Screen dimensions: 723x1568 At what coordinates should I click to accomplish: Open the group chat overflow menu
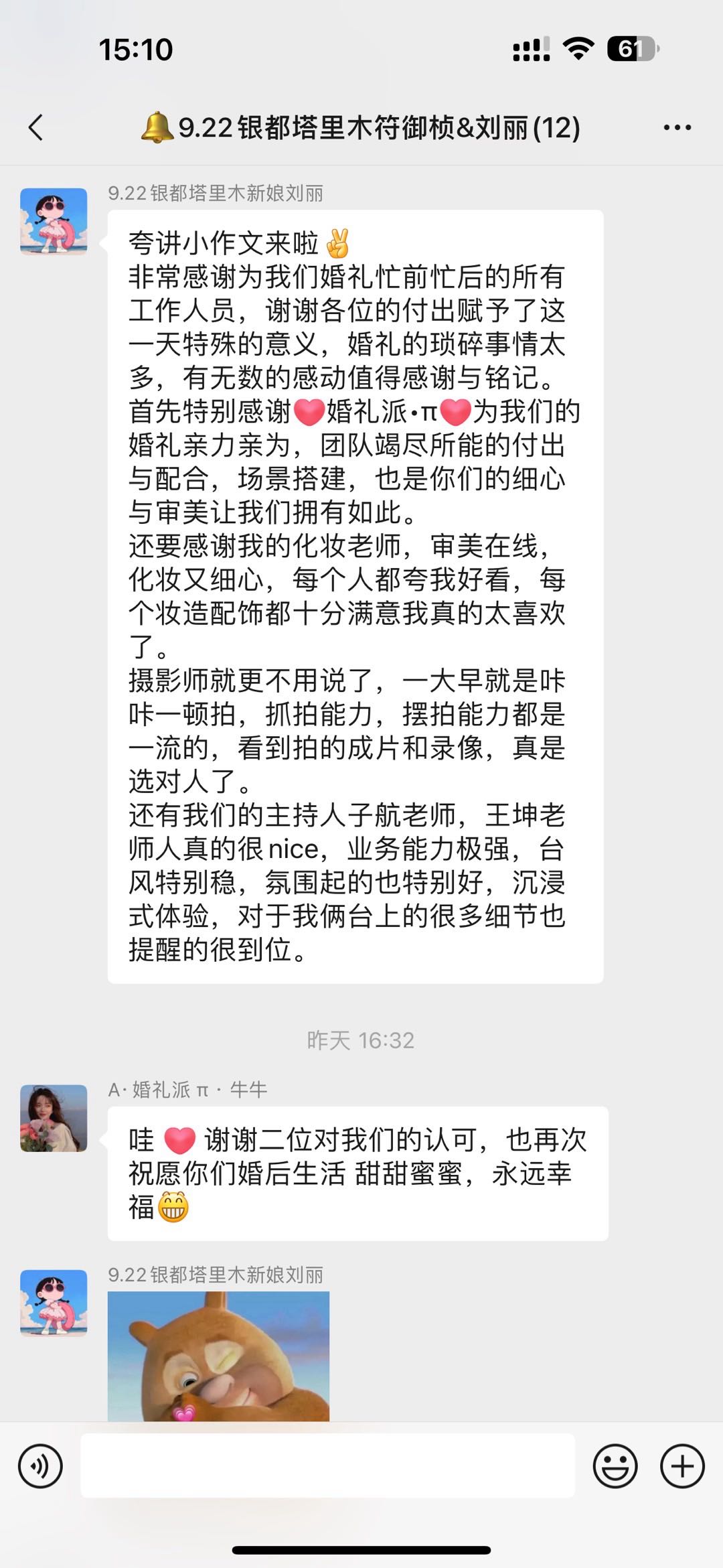pos(677,127)
